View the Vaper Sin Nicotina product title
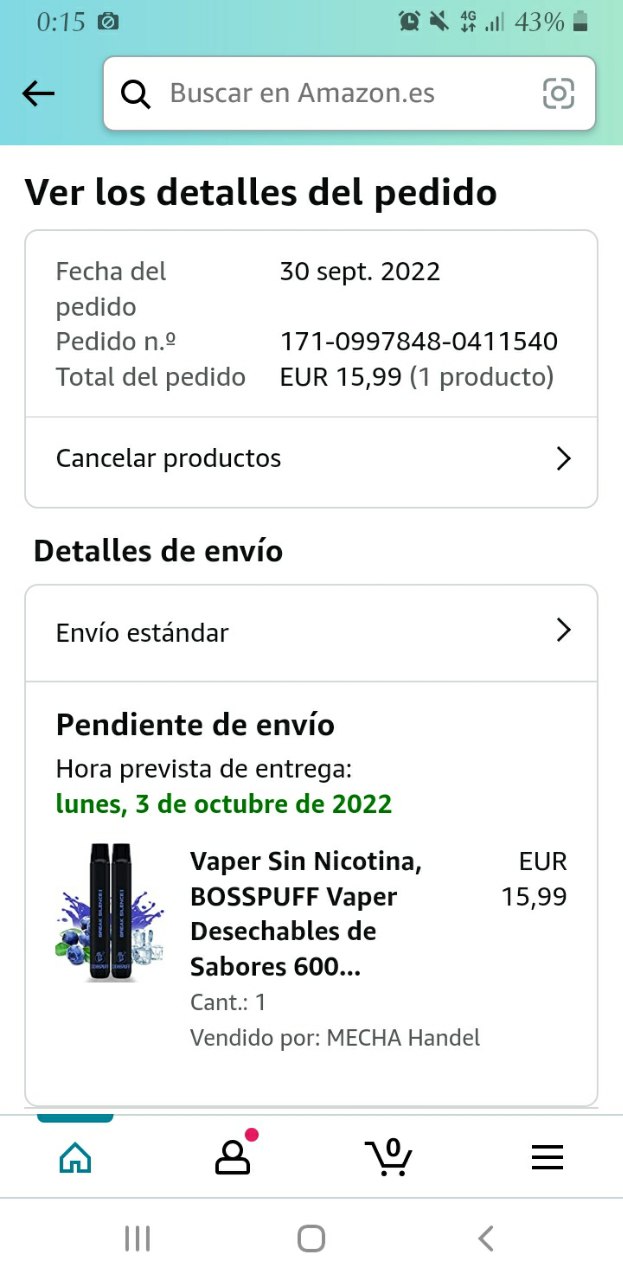623x1280 pixels. pos(305,914)
